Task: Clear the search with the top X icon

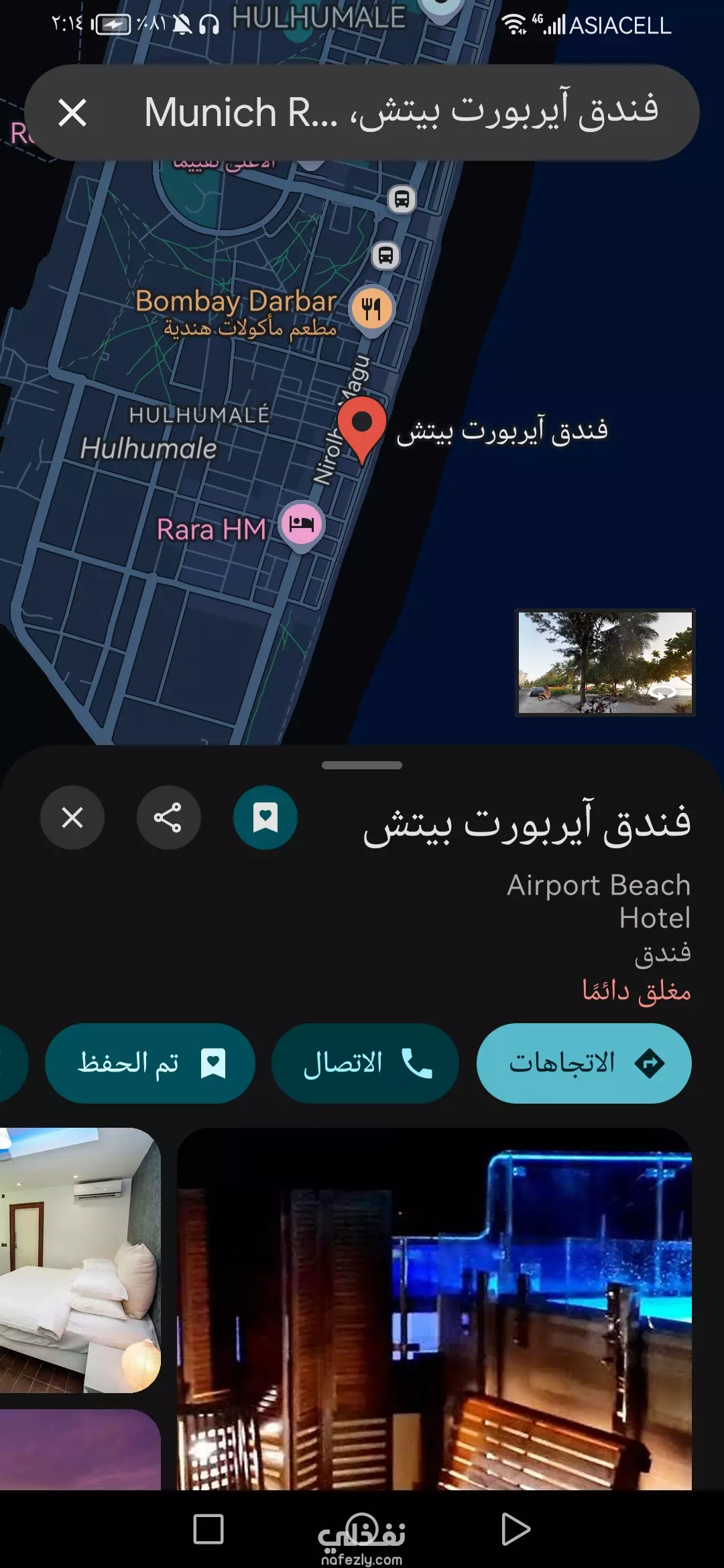Action: click(x=72, y=112)
